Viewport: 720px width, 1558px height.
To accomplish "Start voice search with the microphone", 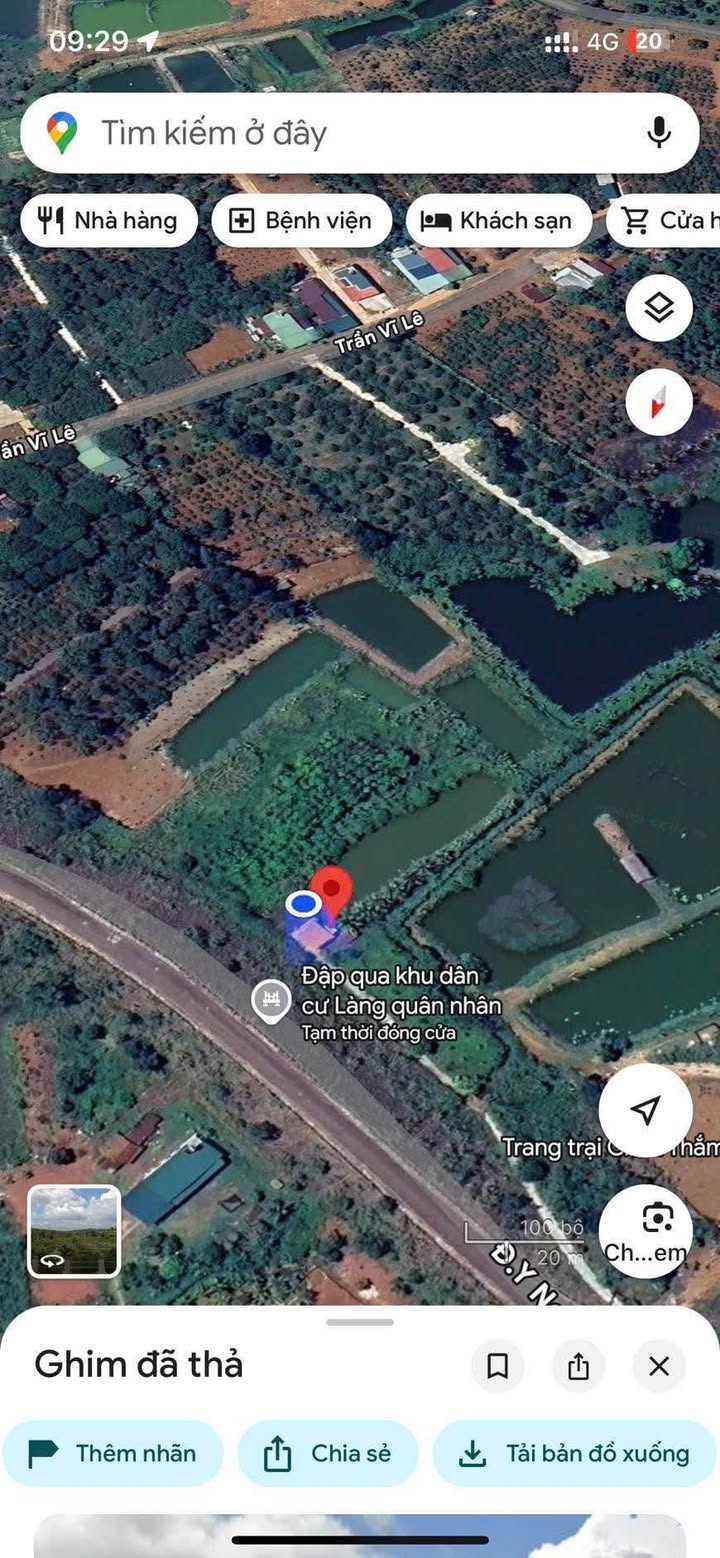I will (658, 132).
